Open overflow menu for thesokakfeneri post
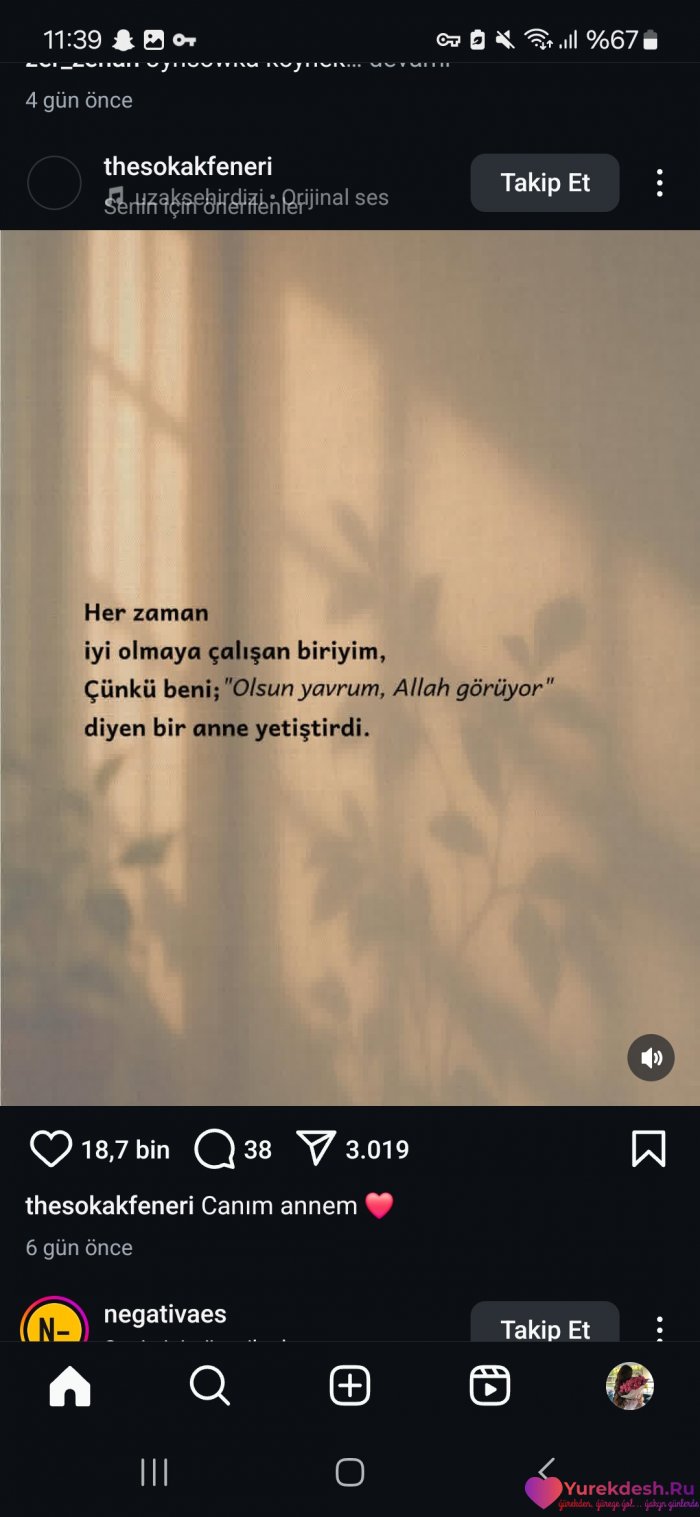The image size is (700, 1517). (659, 183)
